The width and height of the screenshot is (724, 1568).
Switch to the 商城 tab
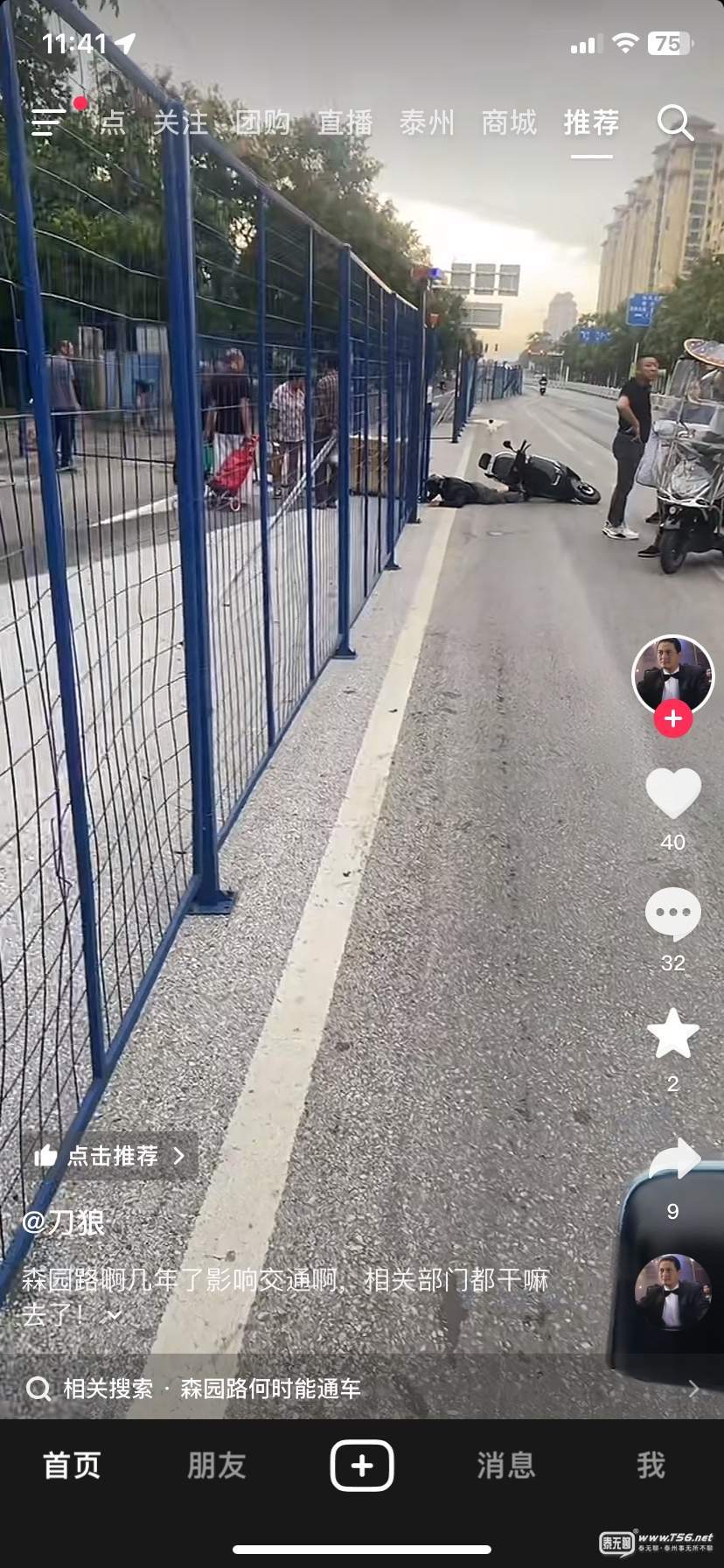coord(509,122)
